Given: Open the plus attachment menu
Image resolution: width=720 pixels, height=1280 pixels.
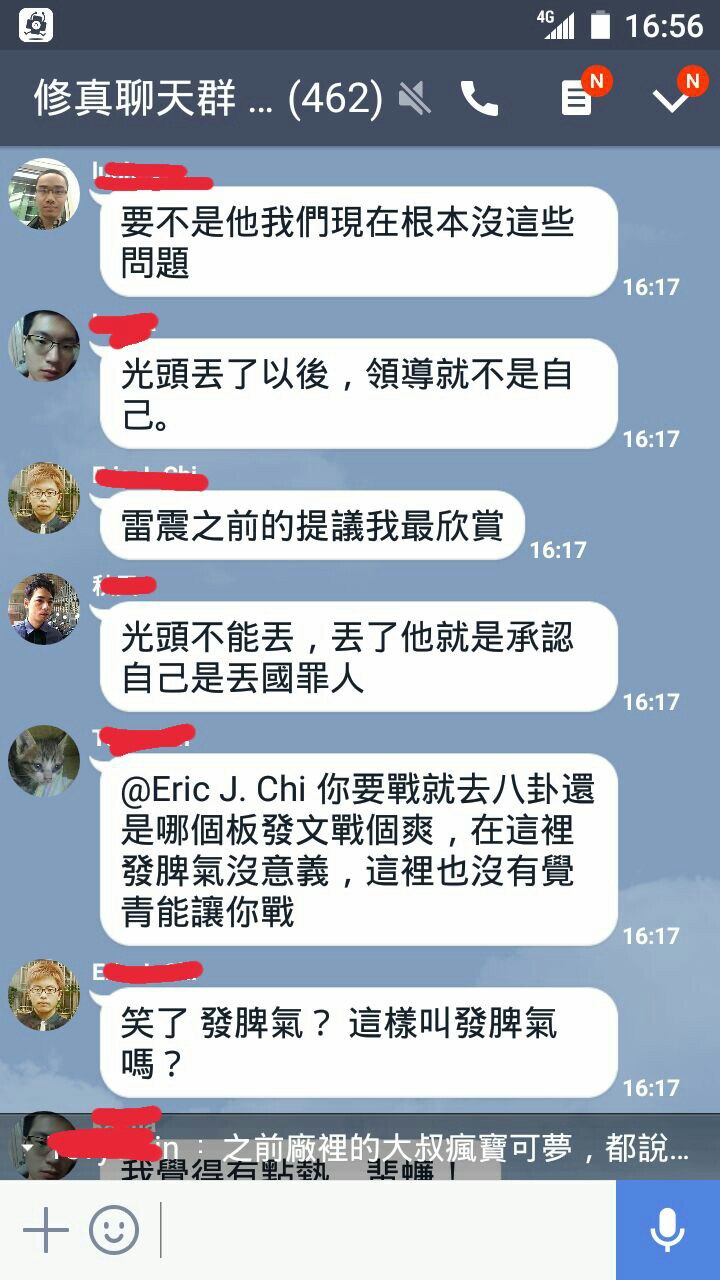Looking at the screenshot, I should click(45, 1230).
